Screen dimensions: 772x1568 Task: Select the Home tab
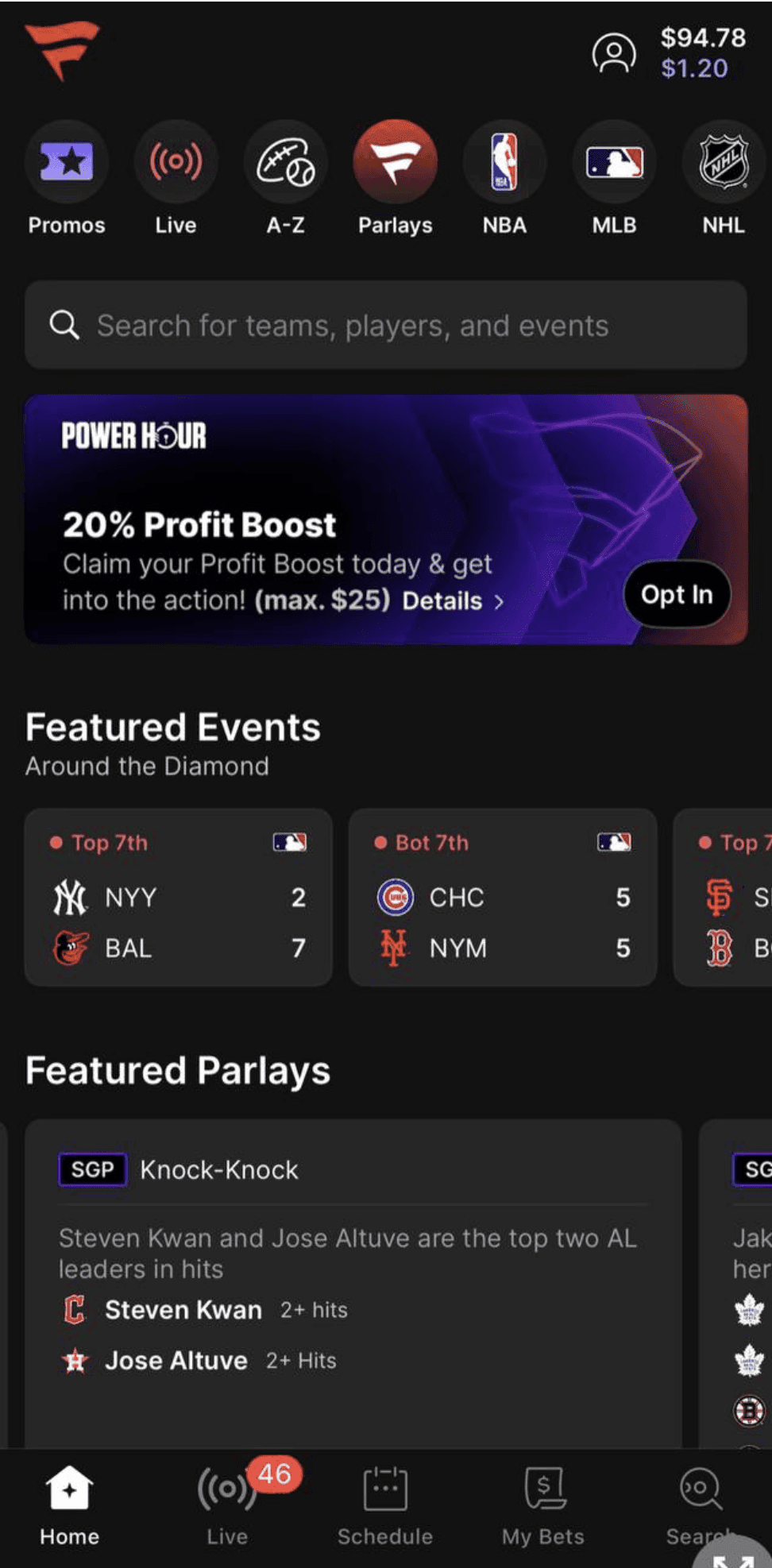(x=70, y=1505)
